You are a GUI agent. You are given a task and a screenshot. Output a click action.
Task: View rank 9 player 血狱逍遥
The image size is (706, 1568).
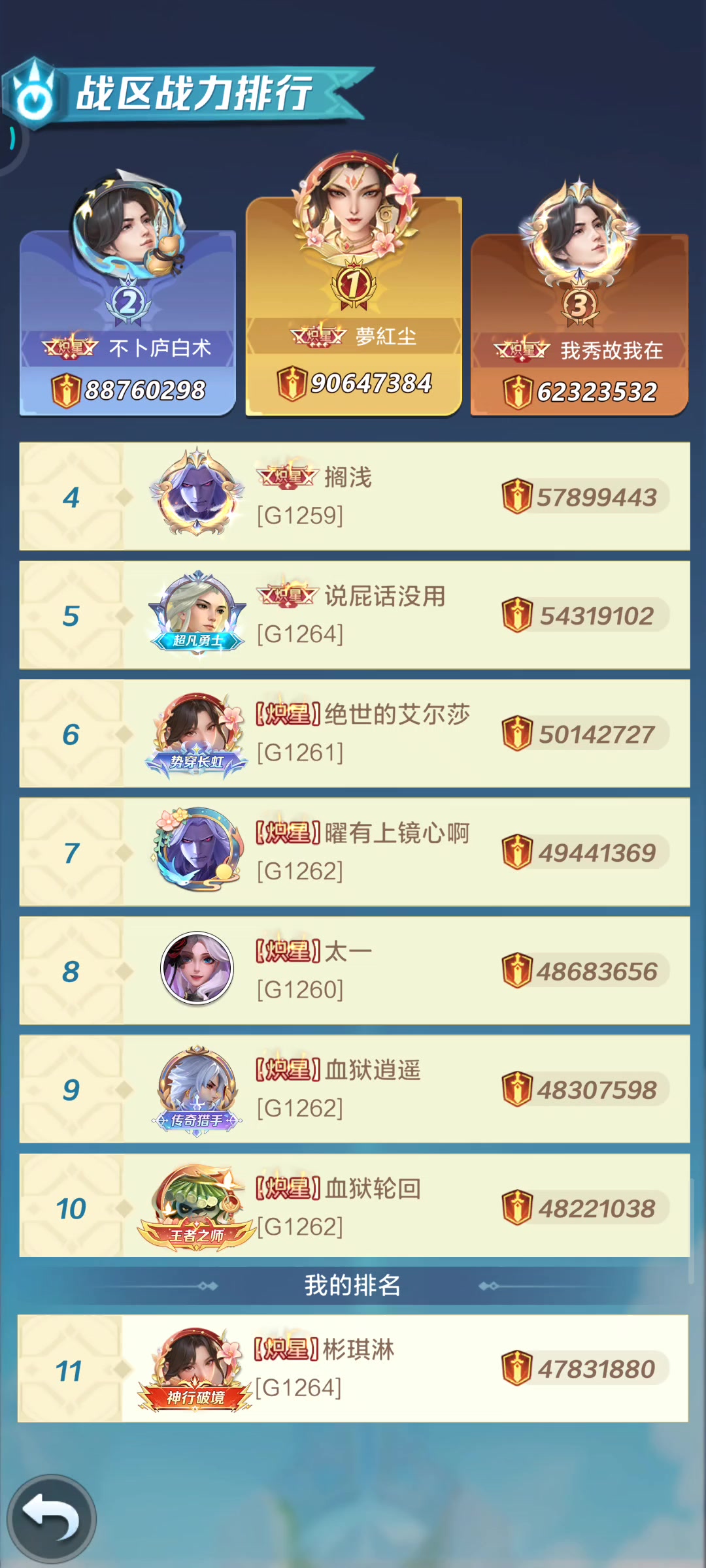[354, 1089]
